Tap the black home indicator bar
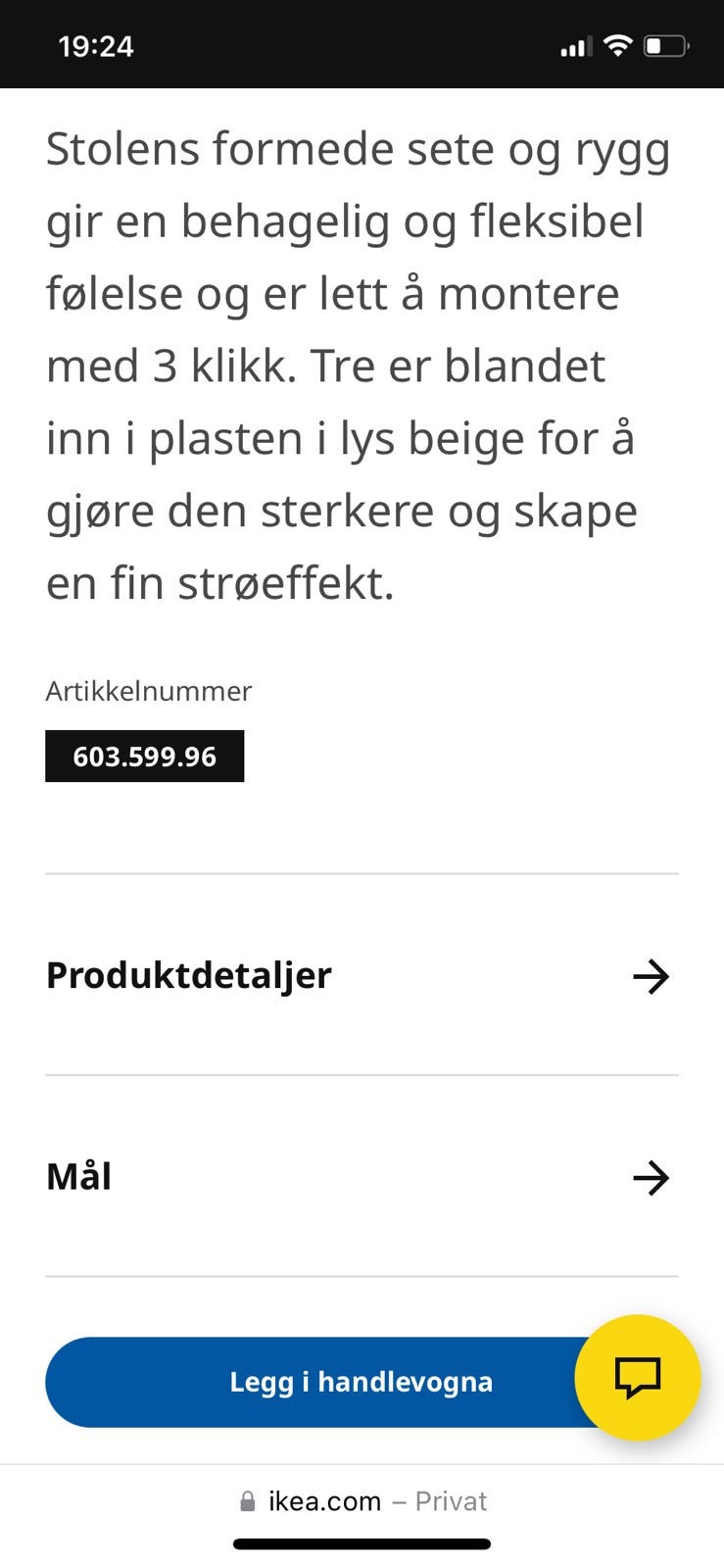 [362, 1543]
